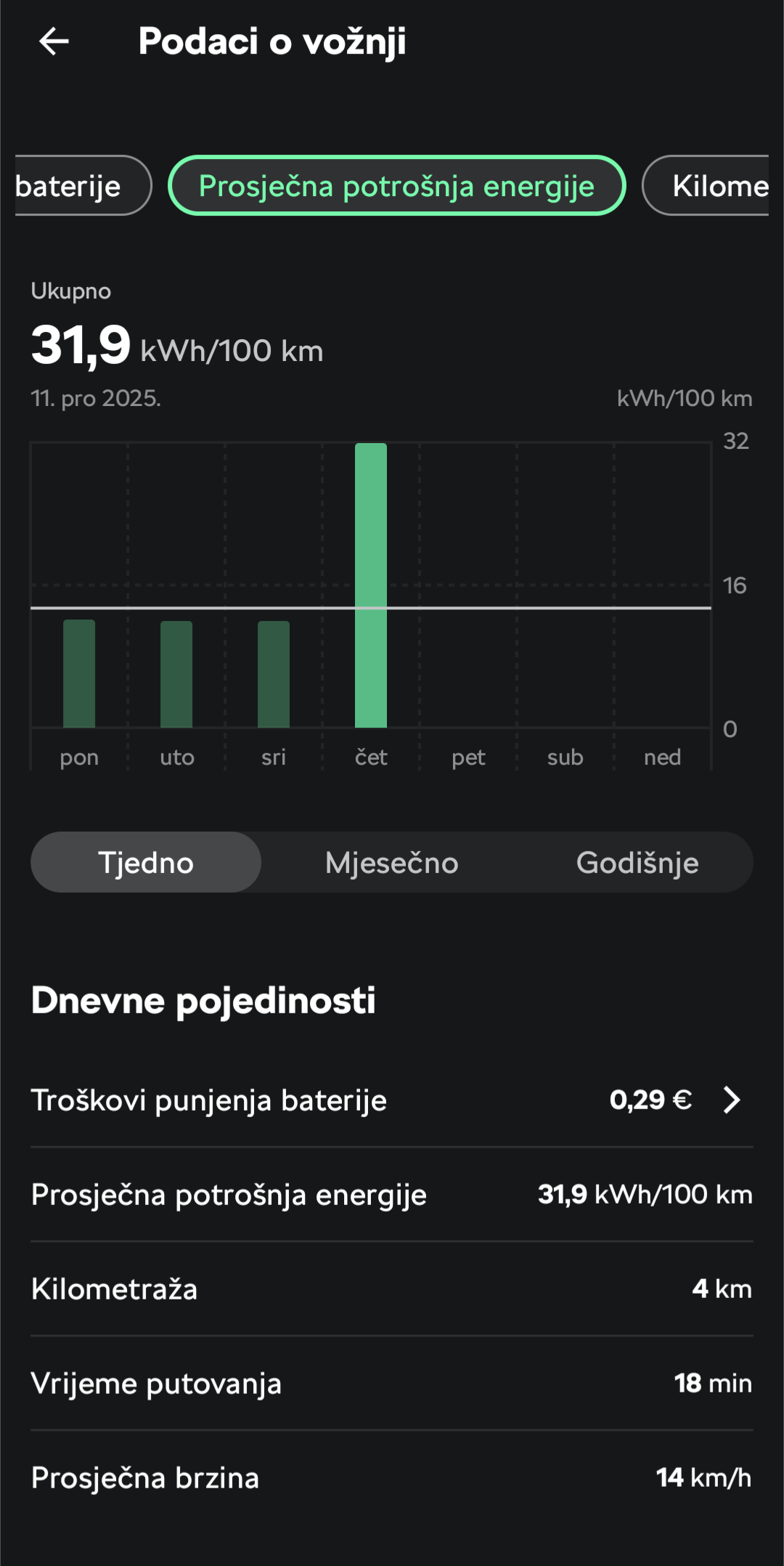Viewport: 784px width, 1566px height.
Task: Switch to the Mjesečno view
Action: pos(391,863)
